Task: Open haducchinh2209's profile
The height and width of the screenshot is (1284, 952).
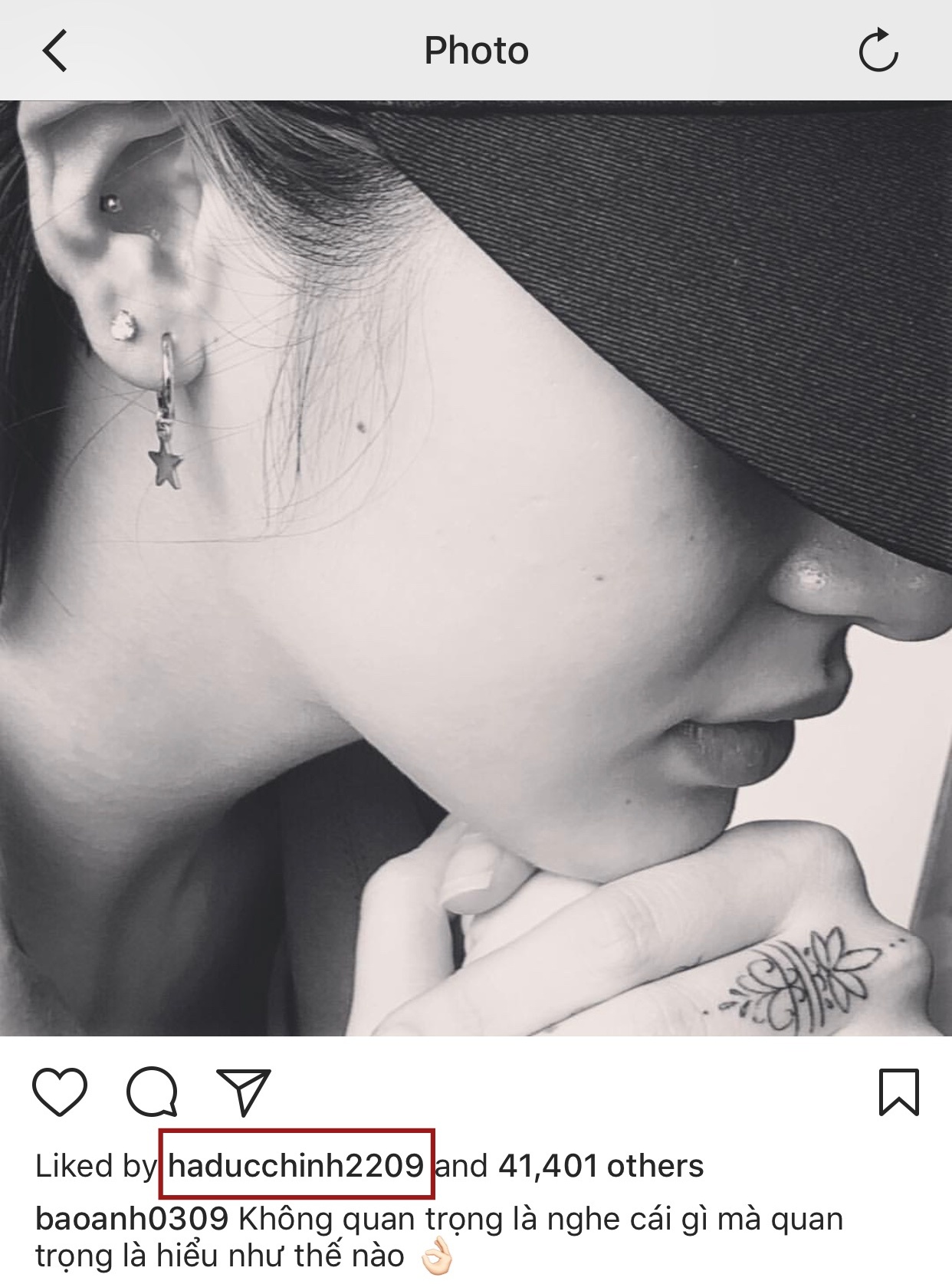Action: [296, 1166]
